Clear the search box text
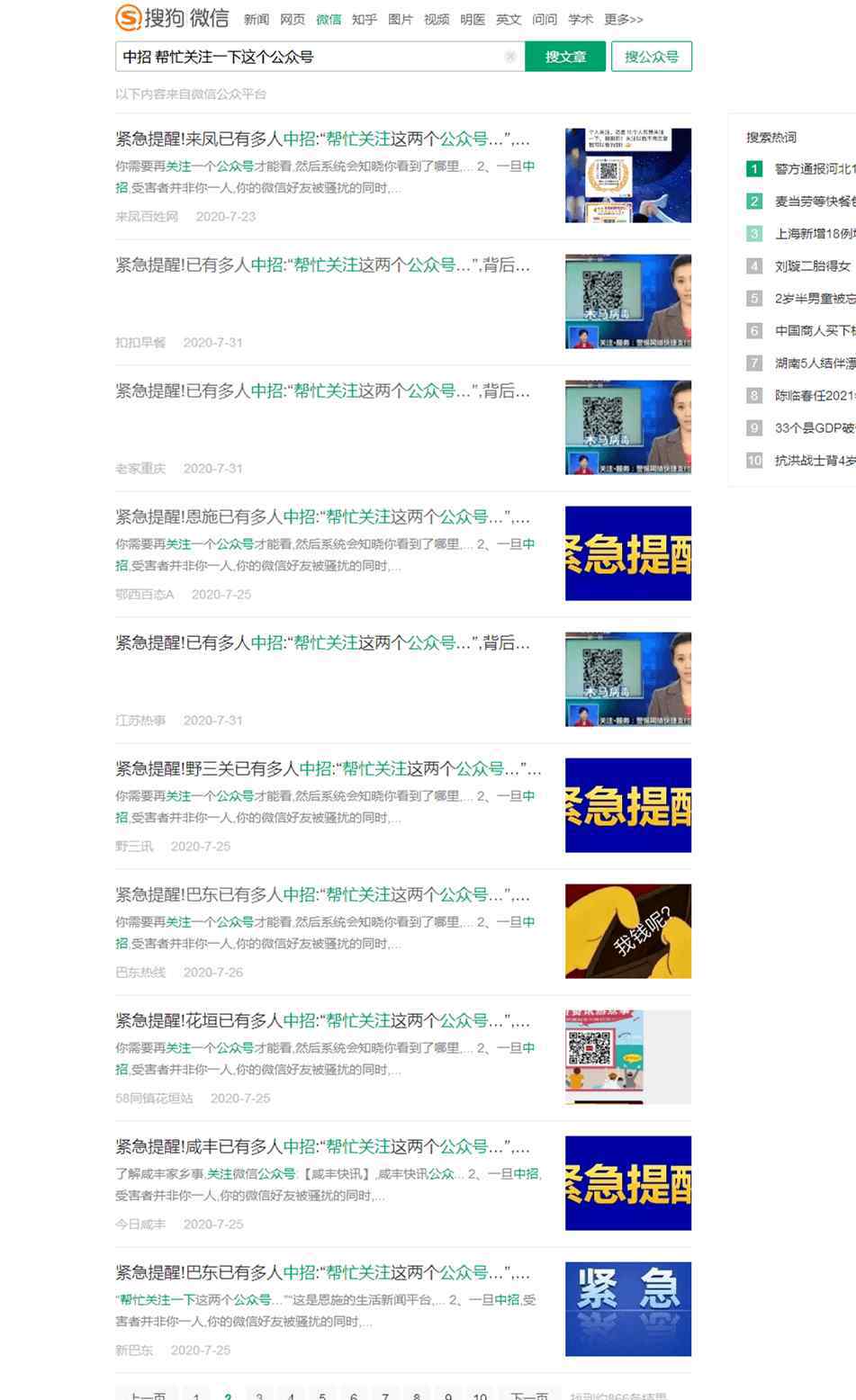856x1400 pixels. click(510, 57)
